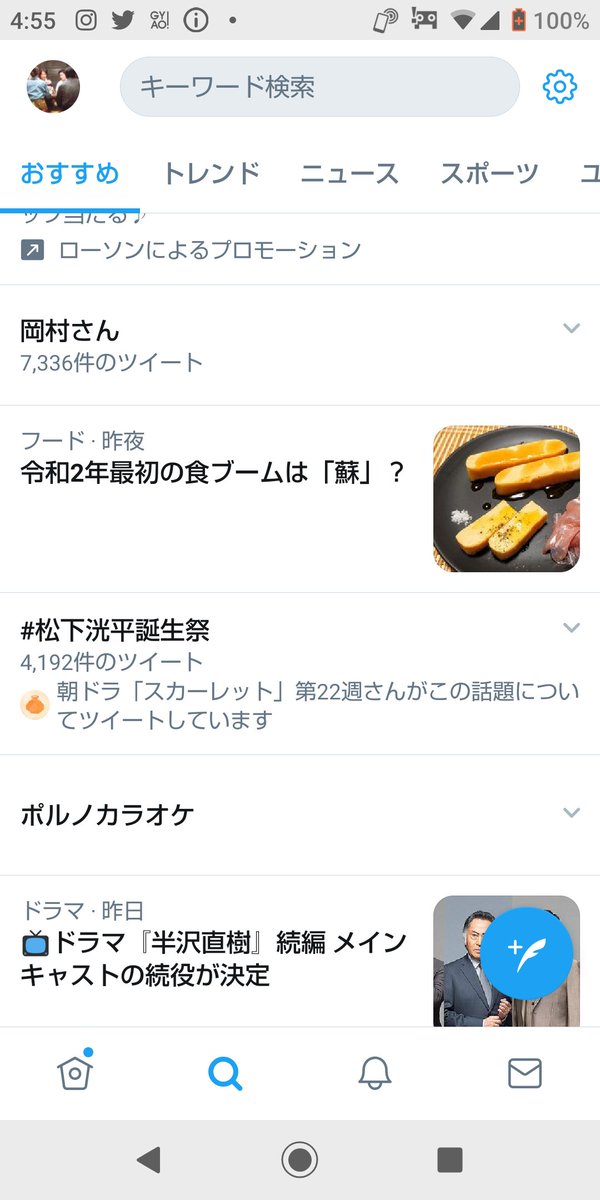Open the notifications bell

point(375,1073)
